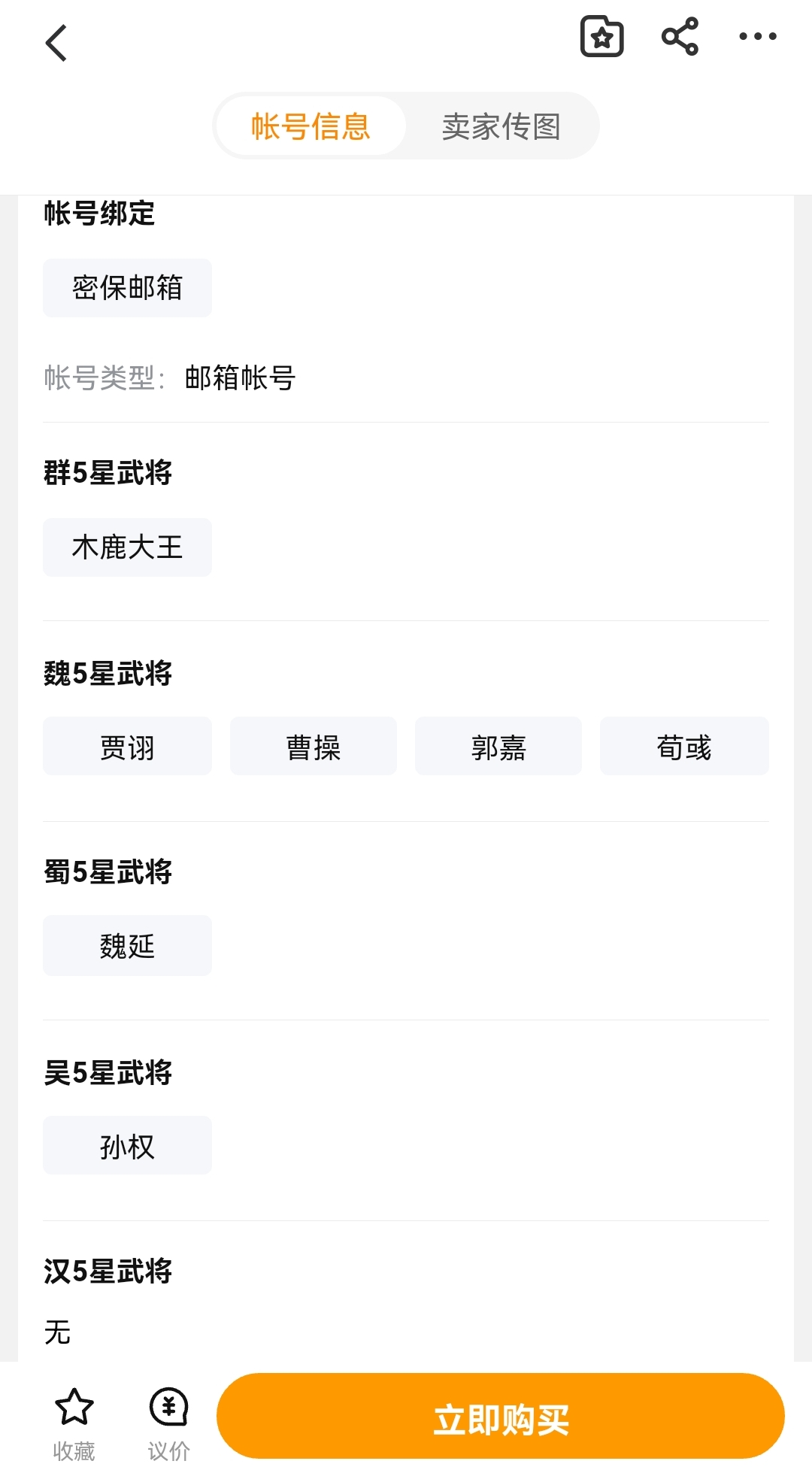Viewport: 812px width, 1467px height.
Task: Open the starred favorites folder icon
Action: [601, 37]
